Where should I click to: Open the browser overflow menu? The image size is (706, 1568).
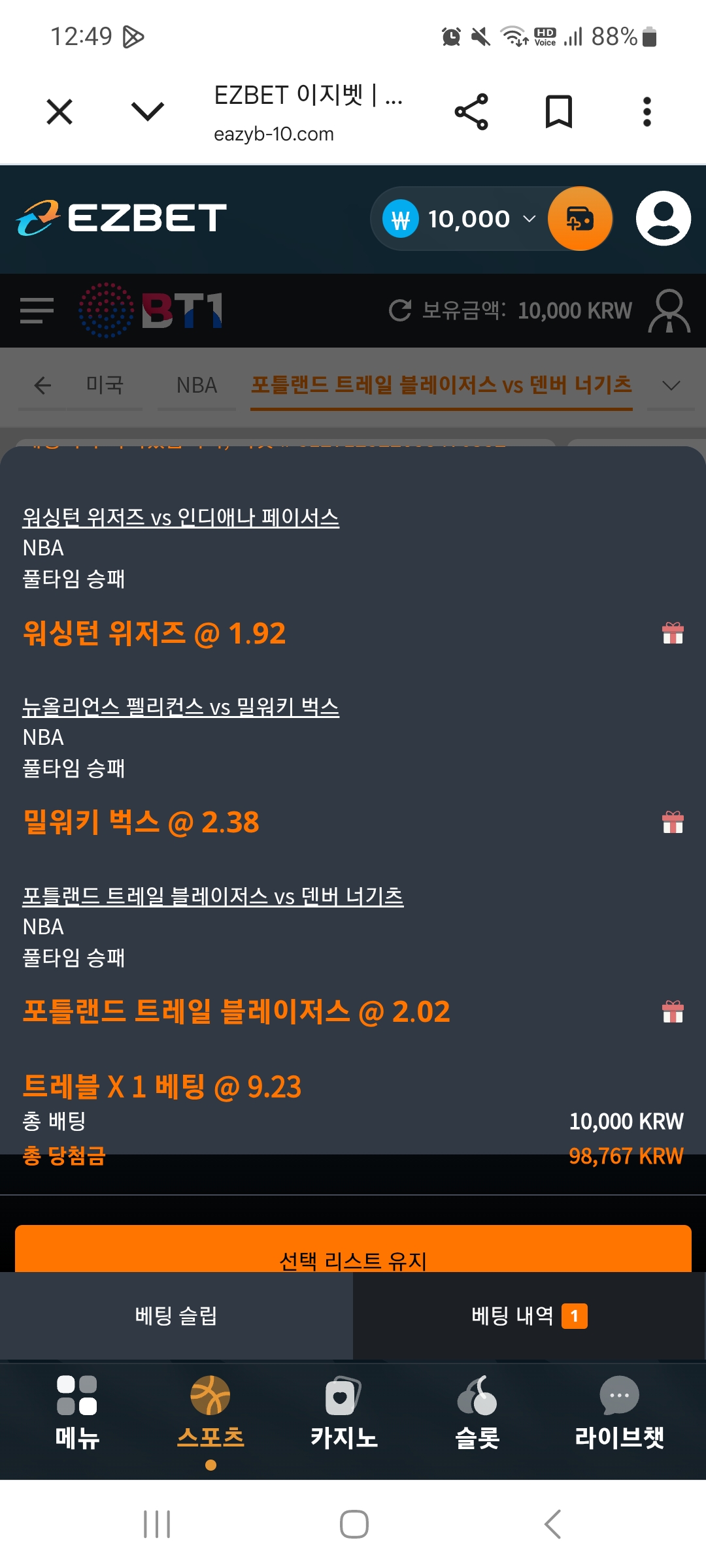point(647,112)
